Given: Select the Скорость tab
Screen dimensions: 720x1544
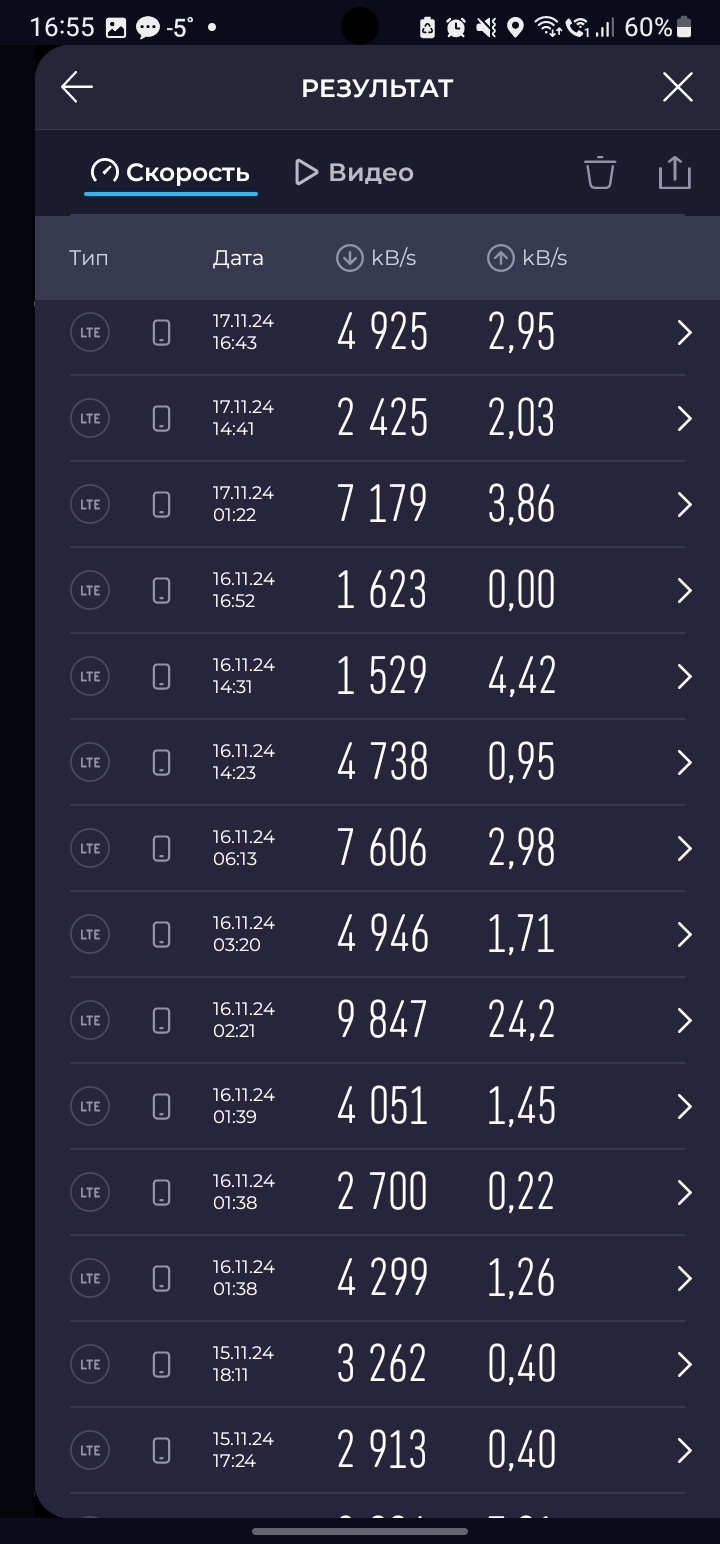Looking at the screenshot, I should tap(171, 173).
